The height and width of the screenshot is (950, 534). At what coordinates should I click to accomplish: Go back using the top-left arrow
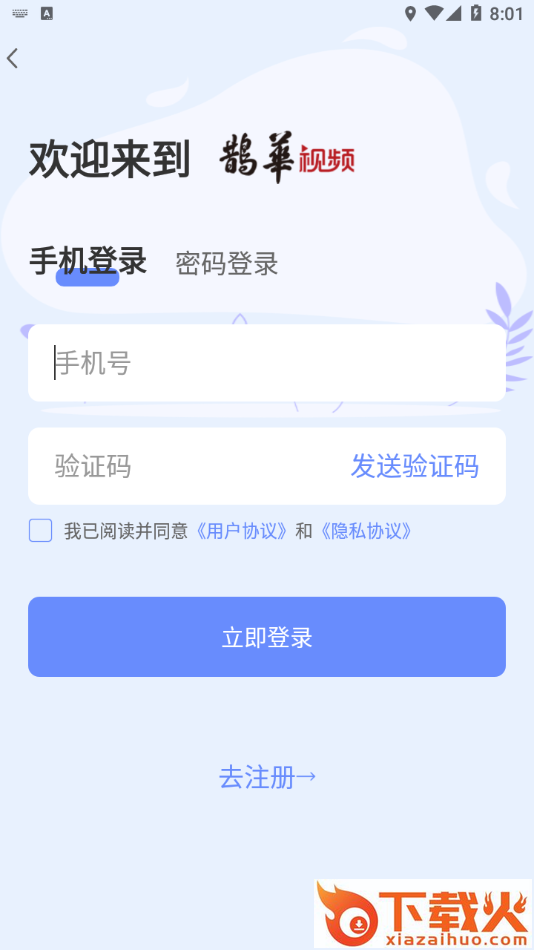(x=12, y=59)
